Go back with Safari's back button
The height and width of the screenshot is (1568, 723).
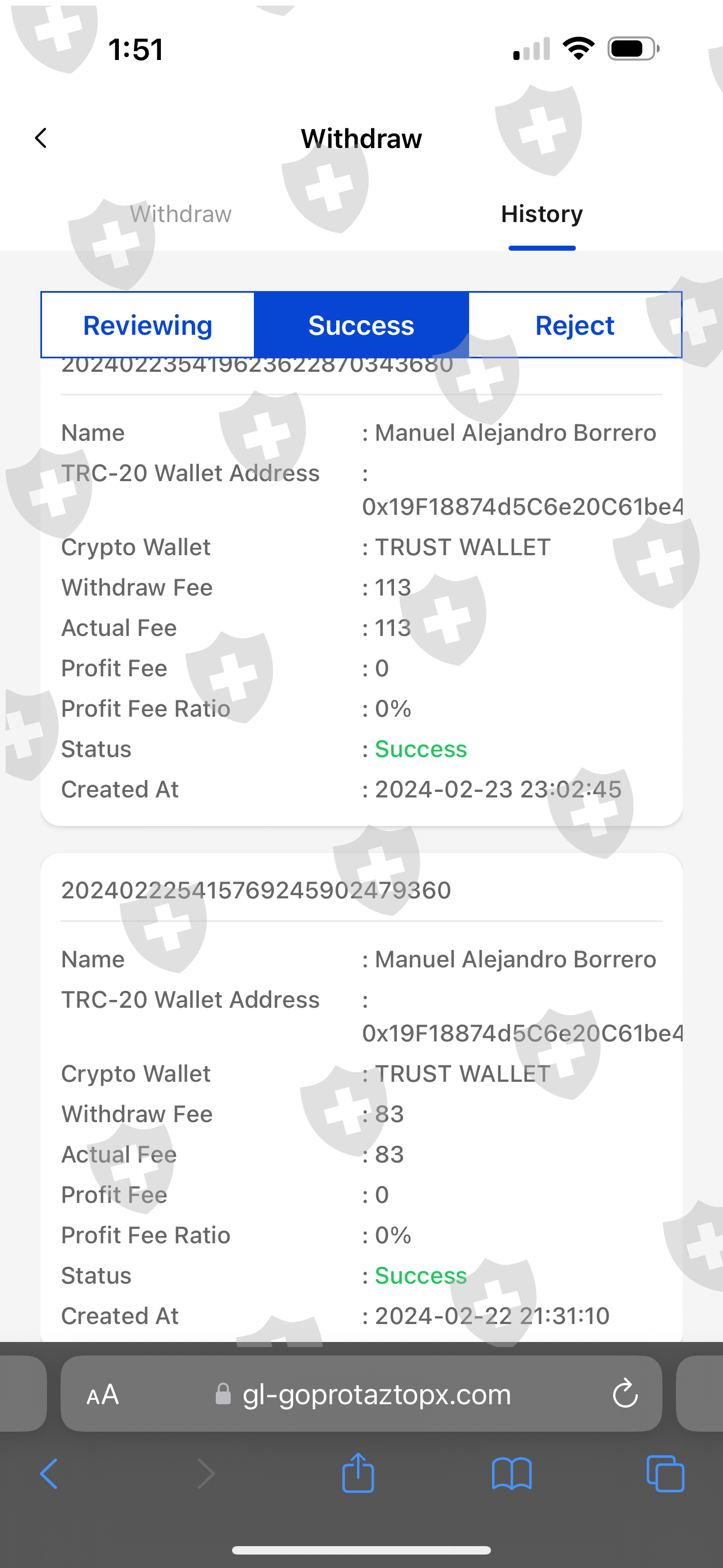[x=49, y=1474]
